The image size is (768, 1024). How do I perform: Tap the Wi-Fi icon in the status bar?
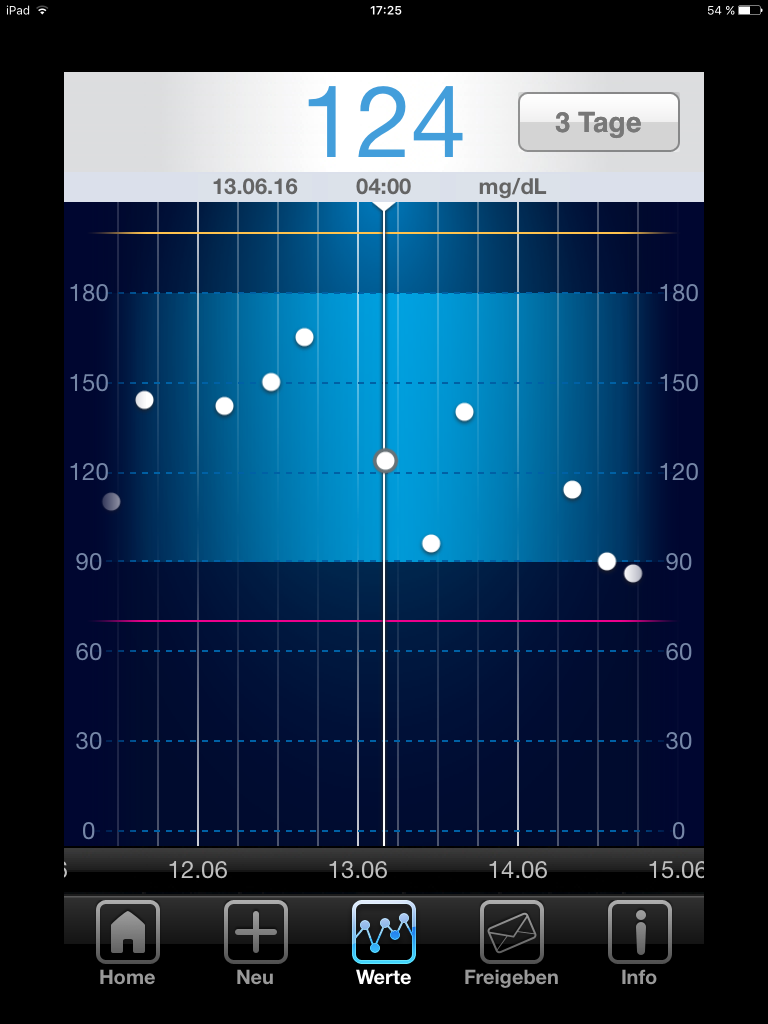pyautogui.click(x=42, y=12)
